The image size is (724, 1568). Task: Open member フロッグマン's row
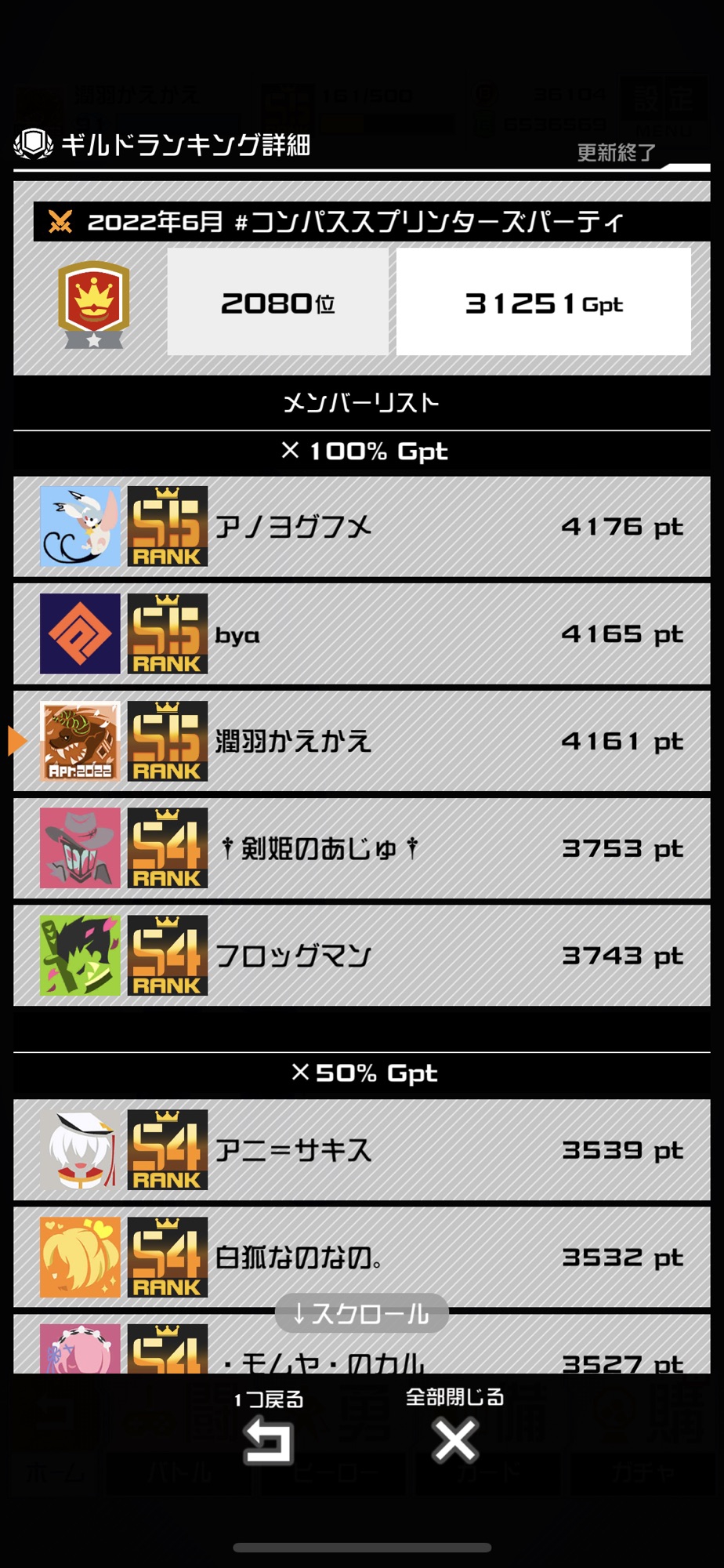(362, 956)
